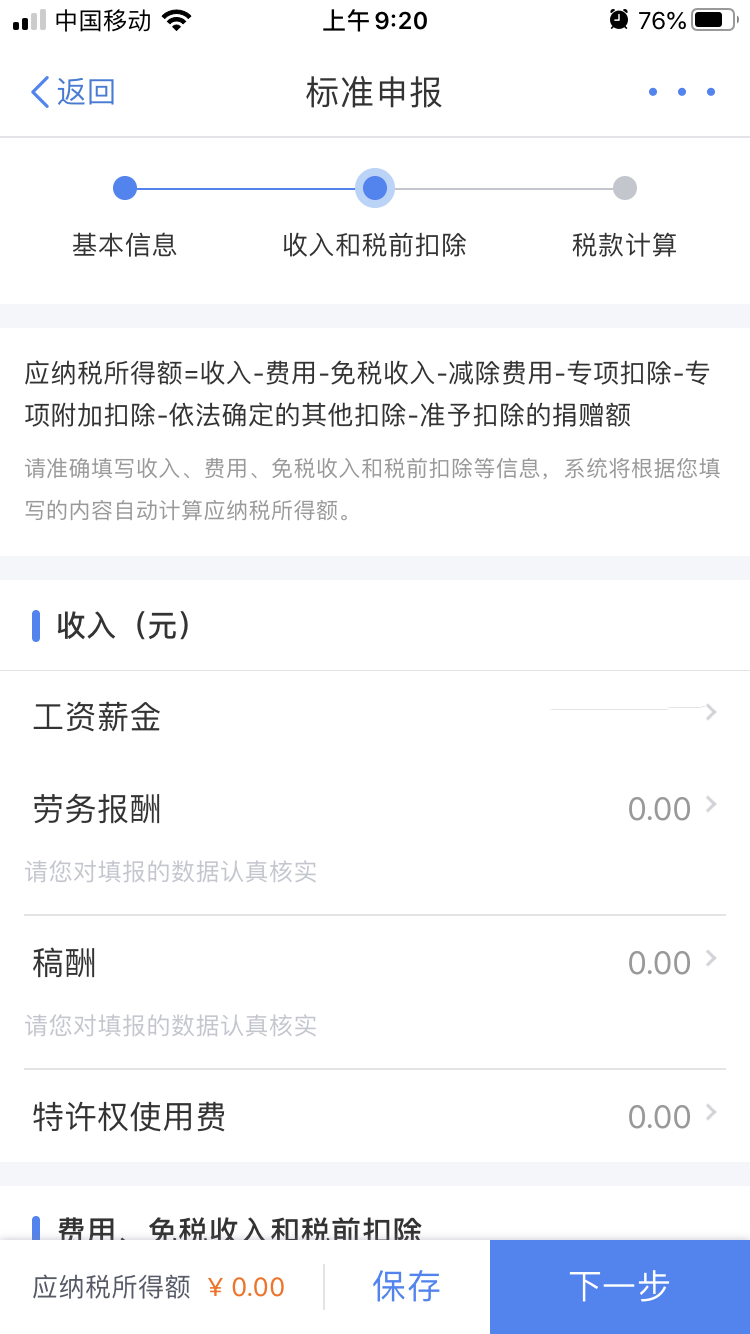Screen dimensions: 750x1334
Task: Open 稿酬 income row
Action: [x=375, y=962]
